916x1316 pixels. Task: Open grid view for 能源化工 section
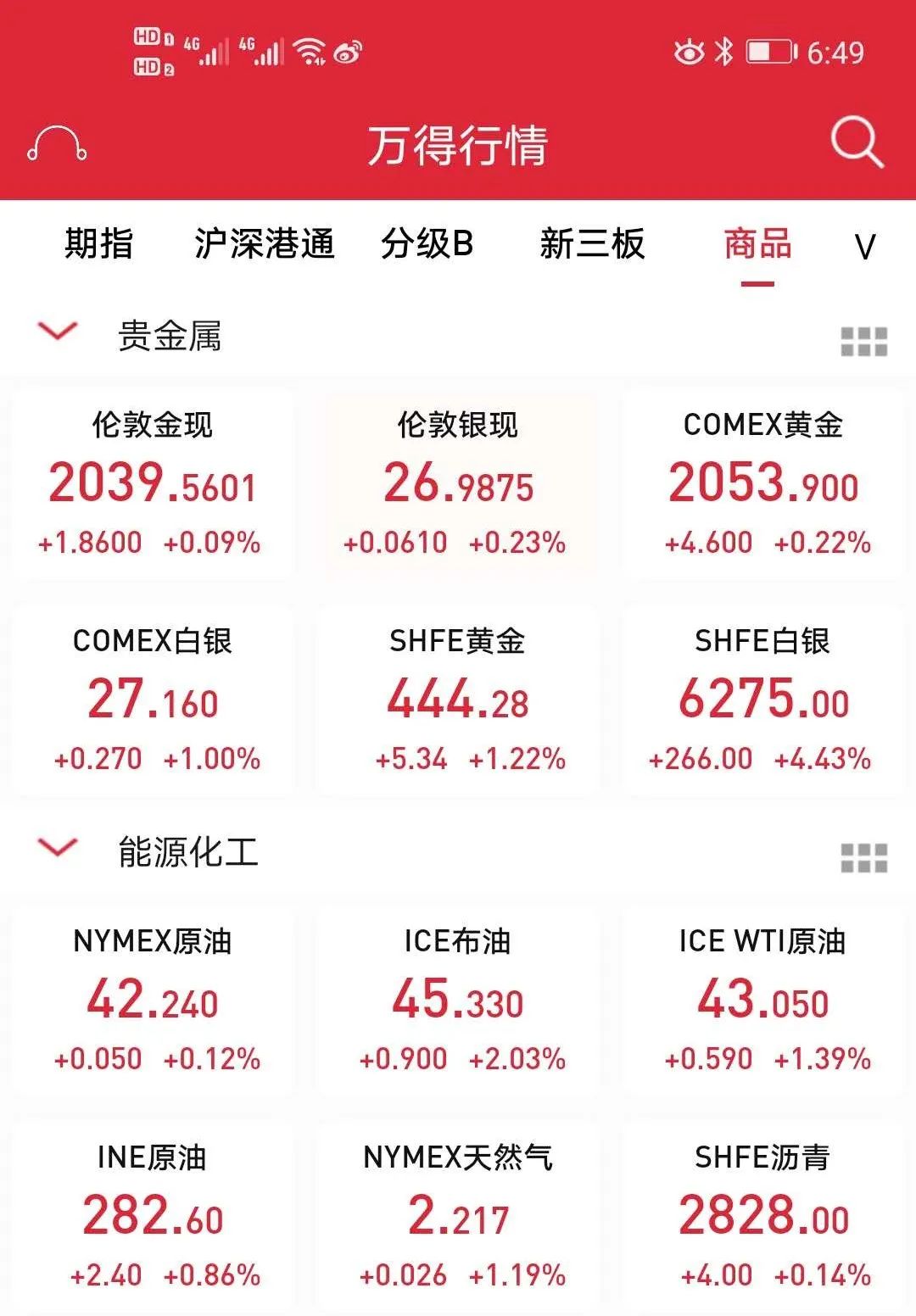863,856
